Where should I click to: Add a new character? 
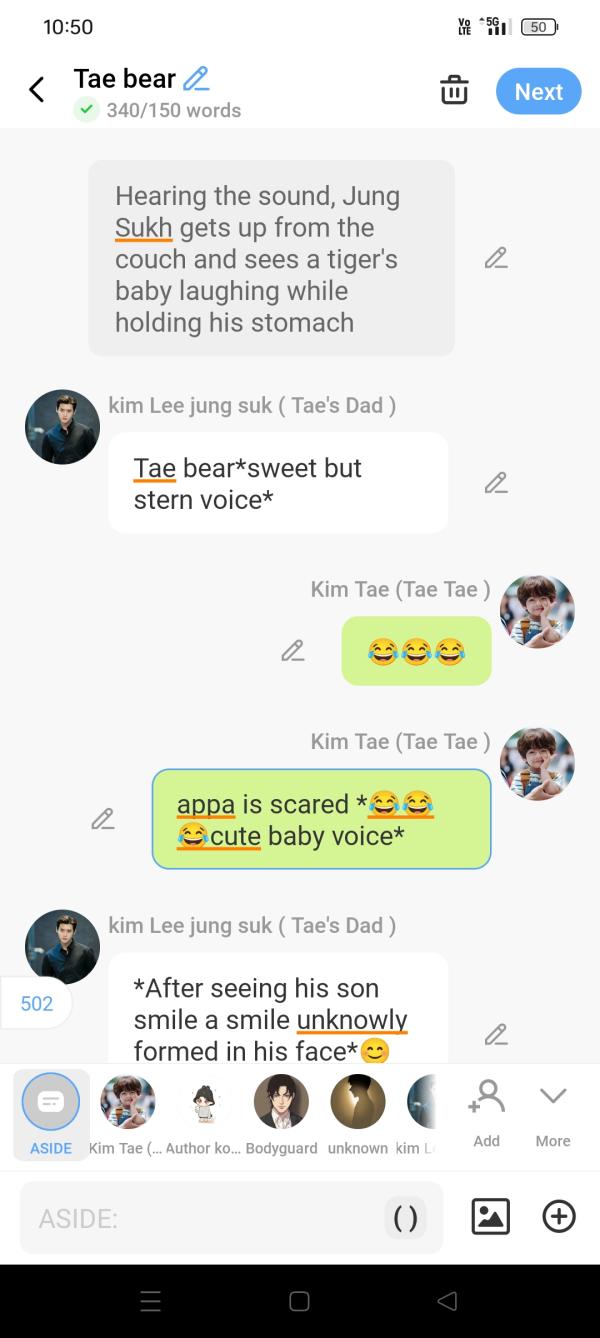click(x=486, y=1111)
